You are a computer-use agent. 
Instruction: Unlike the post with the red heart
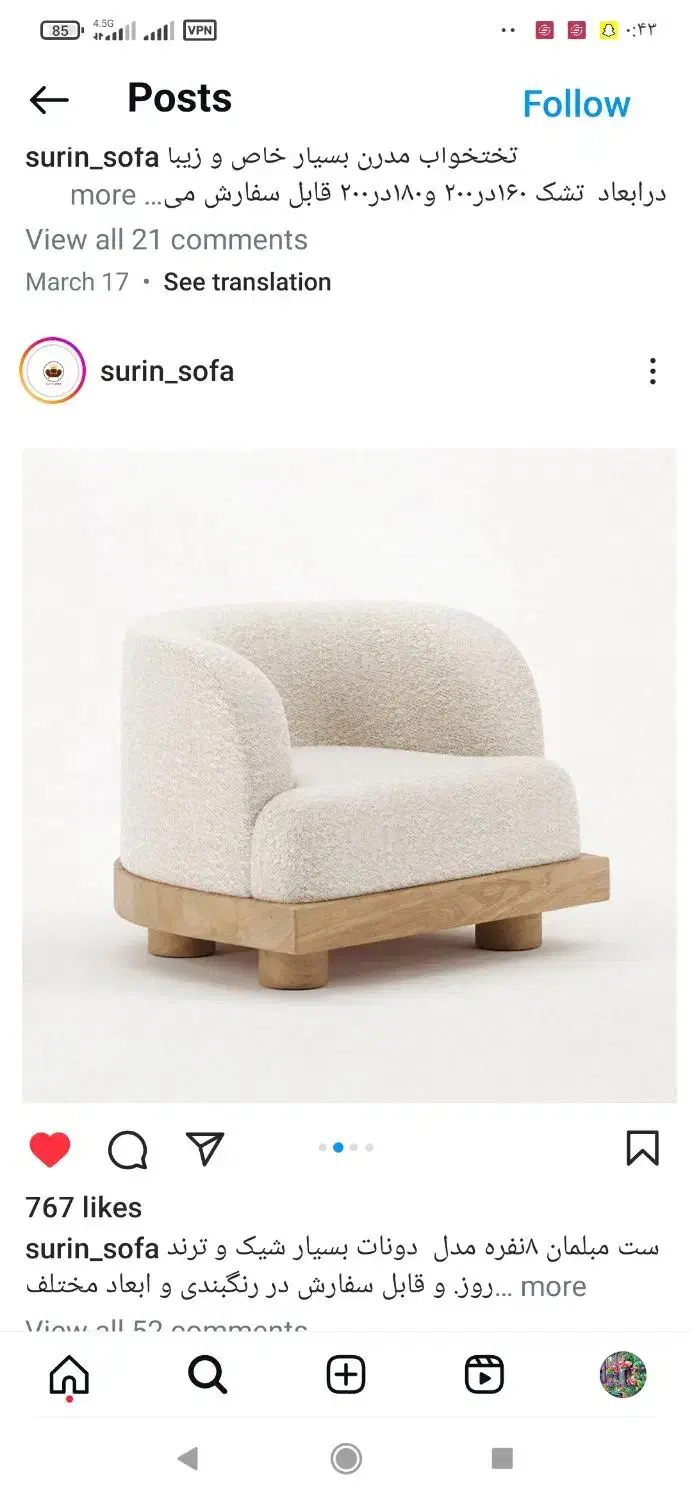[49, 1150]
